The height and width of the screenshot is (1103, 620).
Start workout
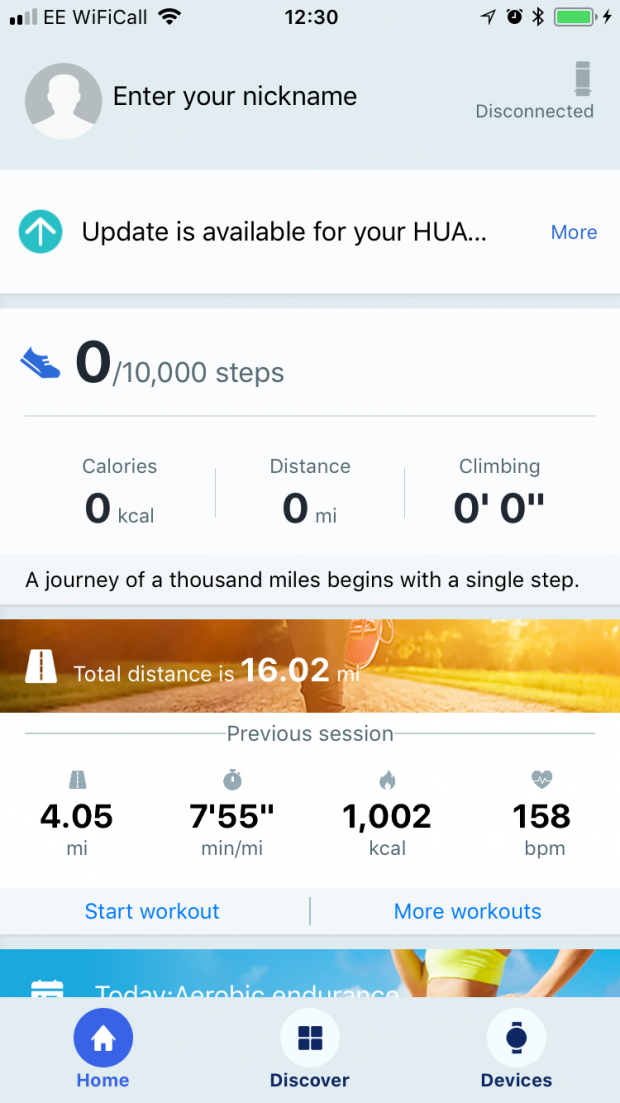point(152,911)
